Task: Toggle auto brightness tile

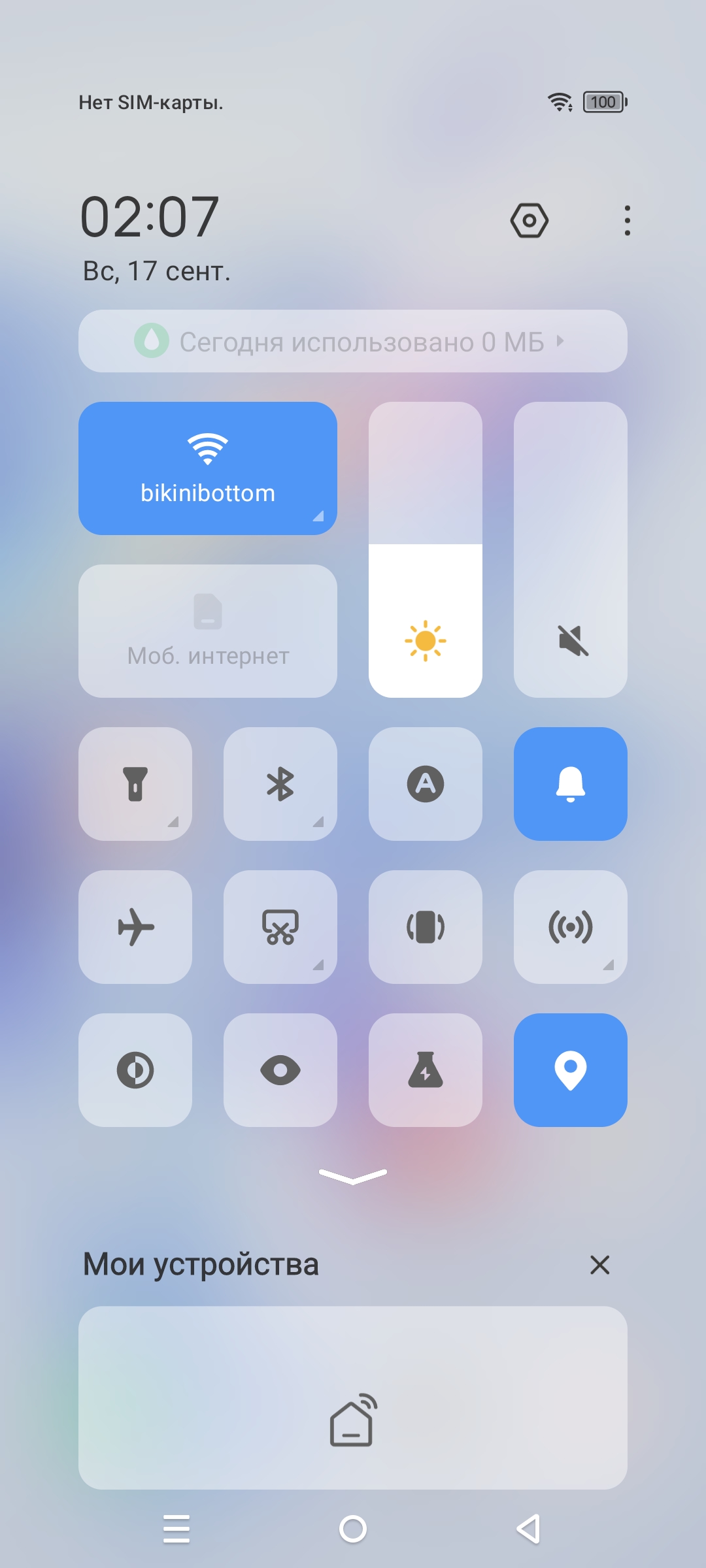Action: pos(425,783)
